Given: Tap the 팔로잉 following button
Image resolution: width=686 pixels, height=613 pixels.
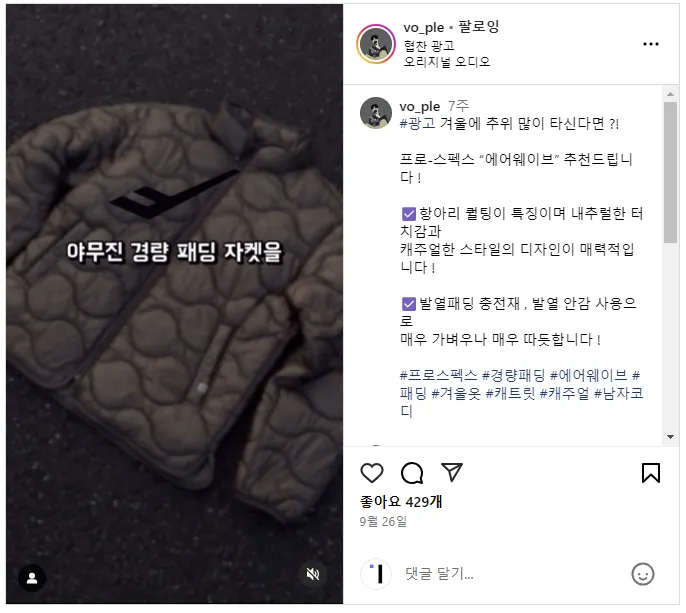Looking at the screenshot, I should pos(479,27).
